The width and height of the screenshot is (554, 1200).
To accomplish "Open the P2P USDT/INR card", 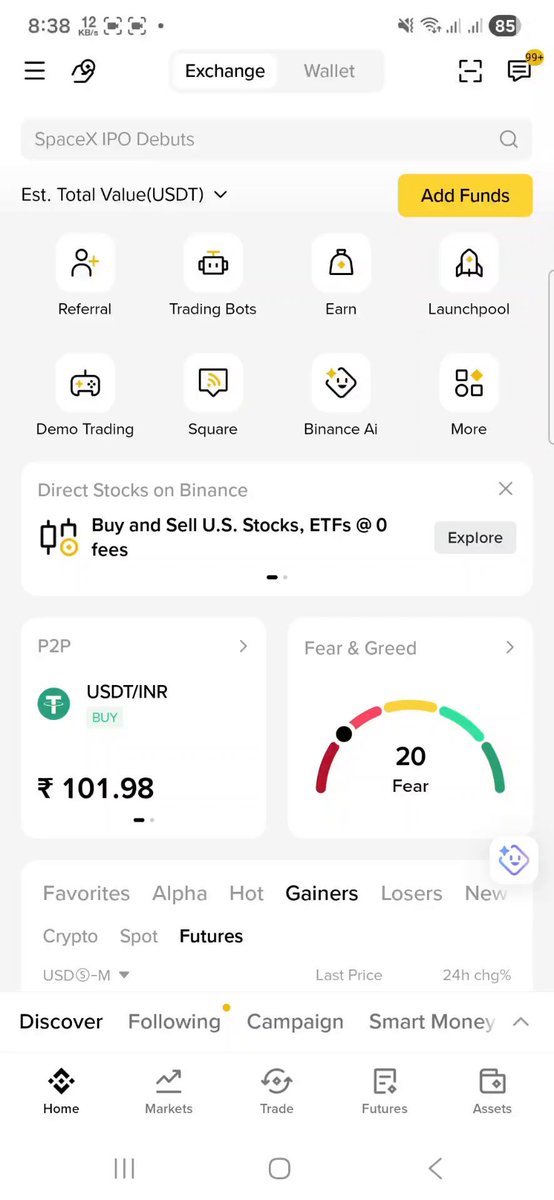I will 143,727.
